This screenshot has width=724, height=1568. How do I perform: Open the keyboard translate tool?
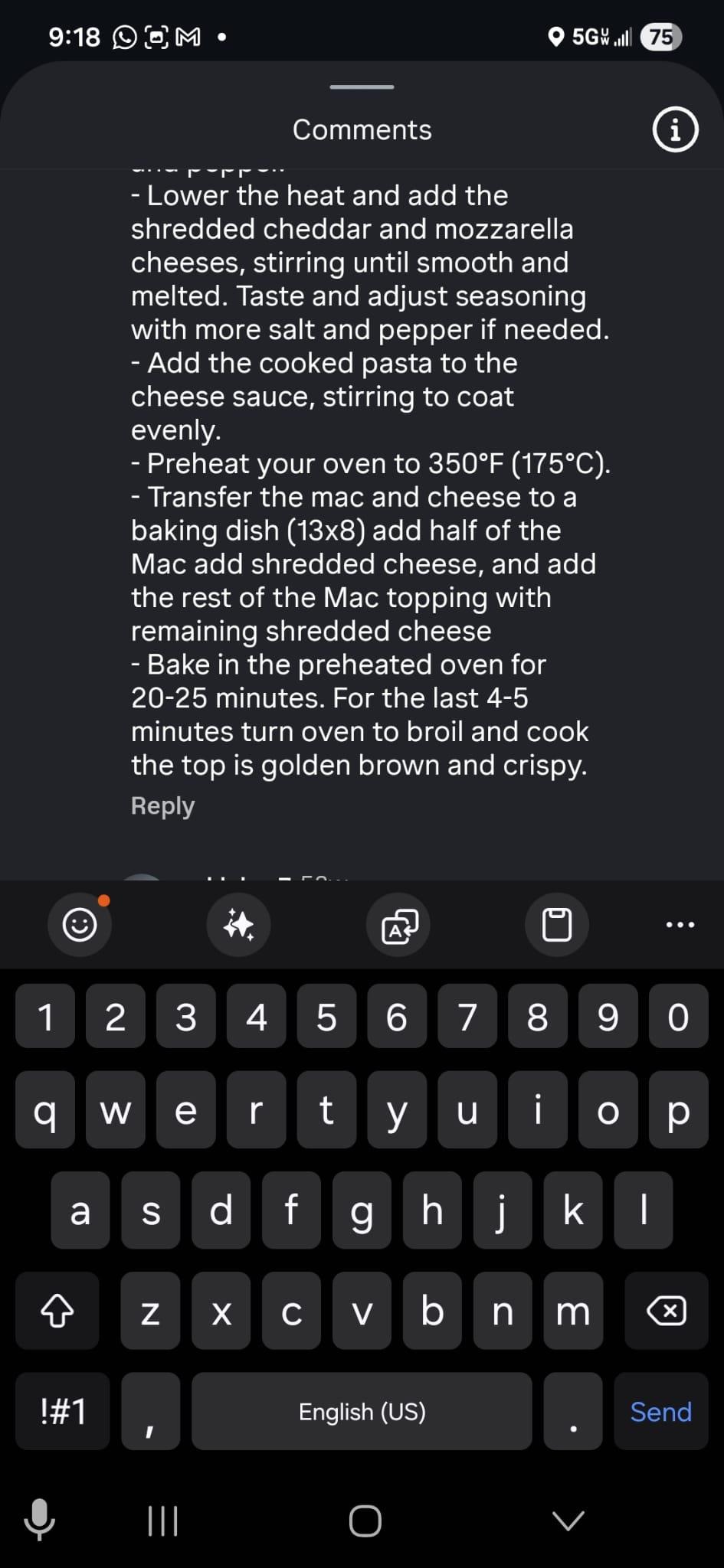(x=398, y=925)
